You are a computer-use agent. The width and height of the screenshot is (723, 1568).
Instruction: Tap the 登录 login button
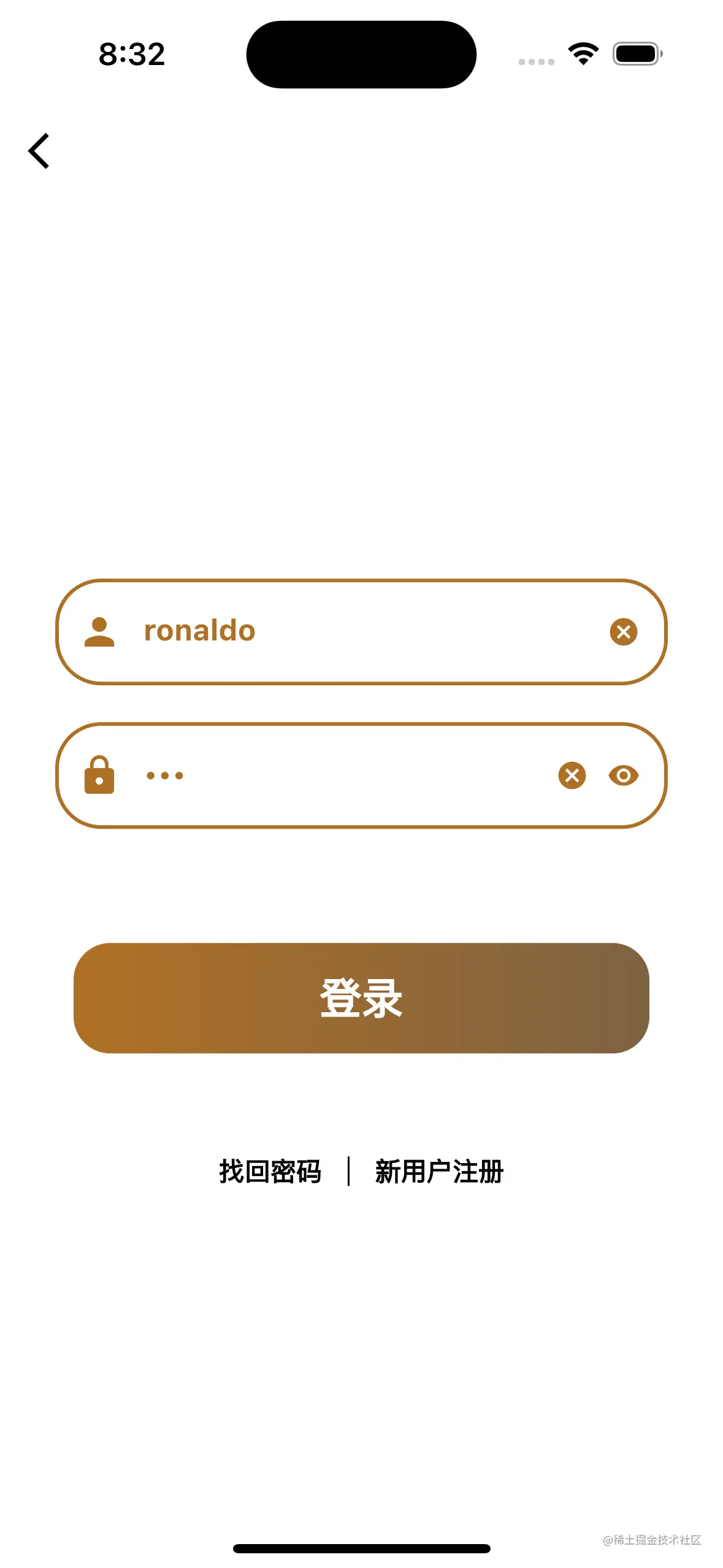(x=361, y=998)
